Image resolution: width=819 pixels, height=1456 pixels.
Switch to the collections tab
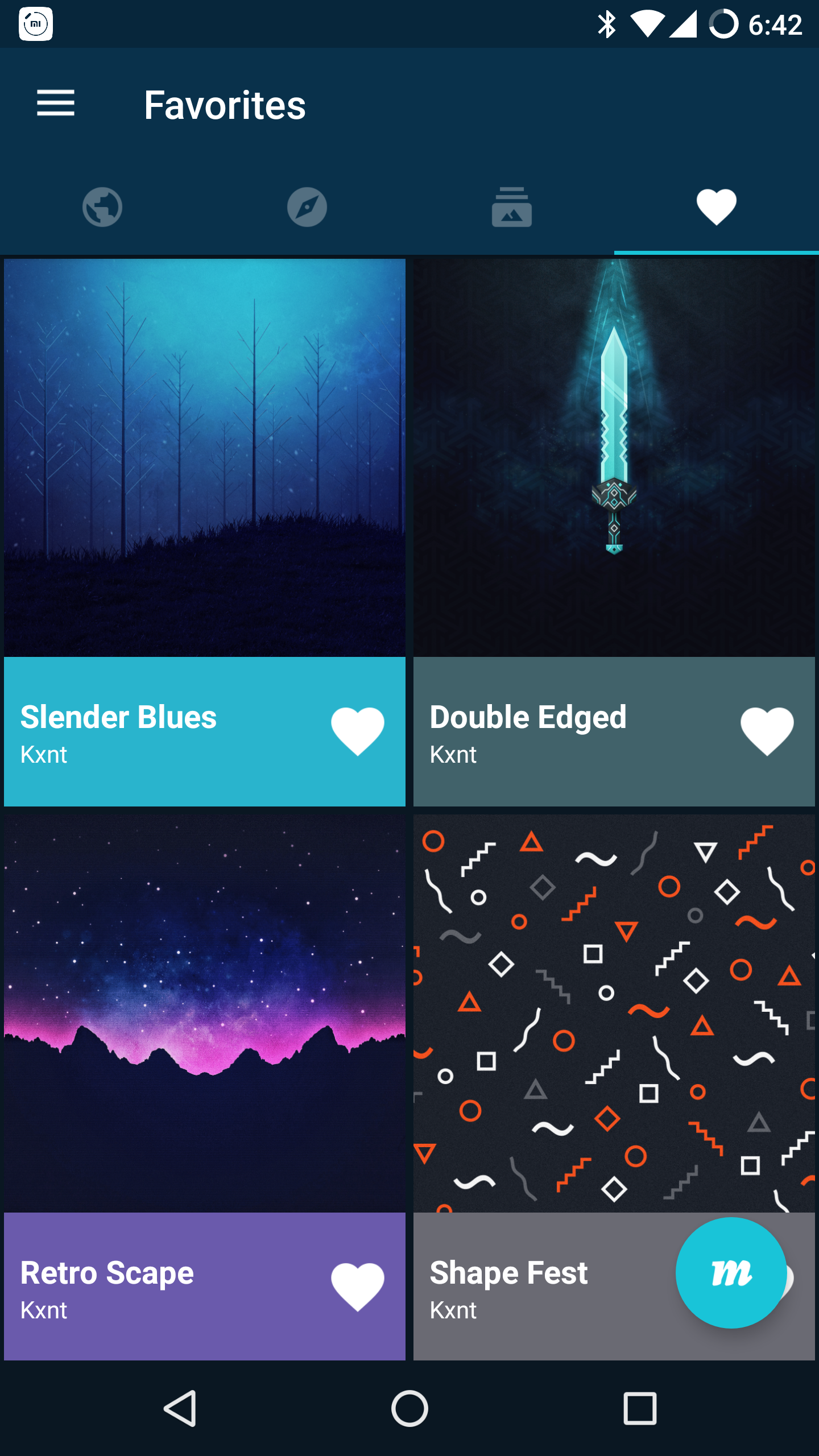[512, 207]
